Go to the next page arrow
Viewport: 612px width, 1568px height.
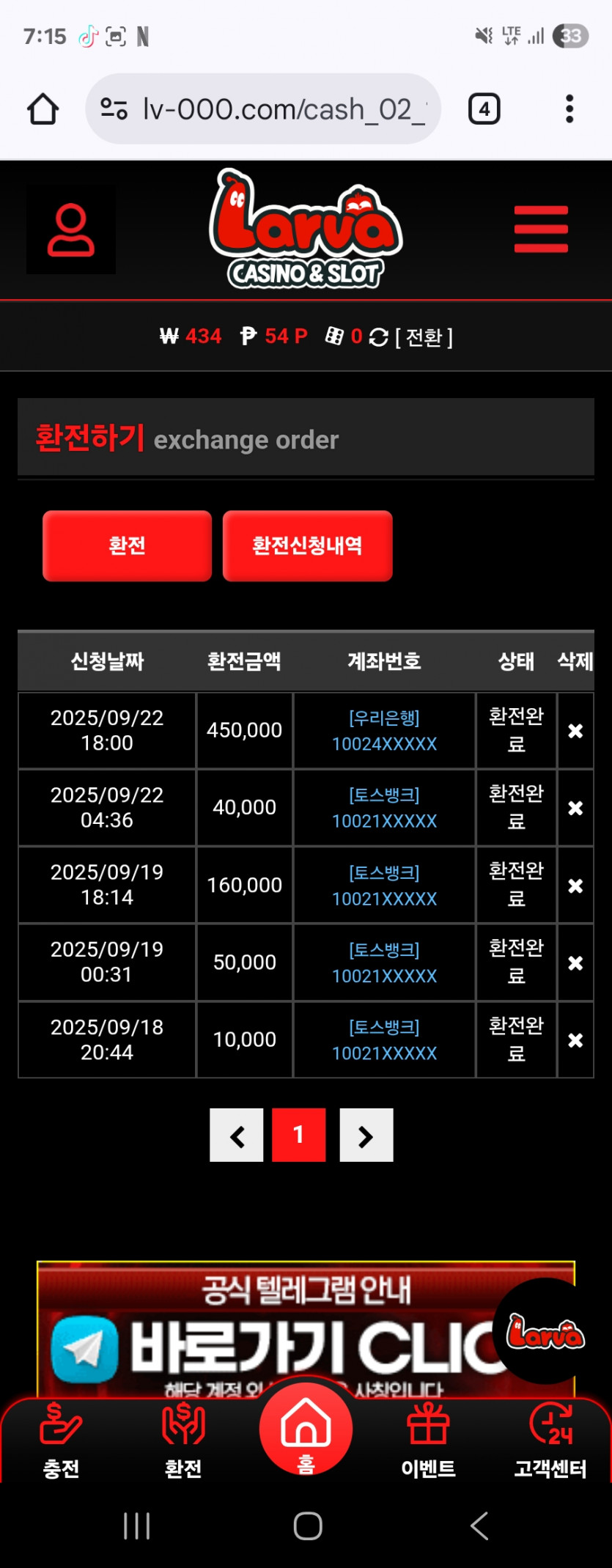(366, 1135)
